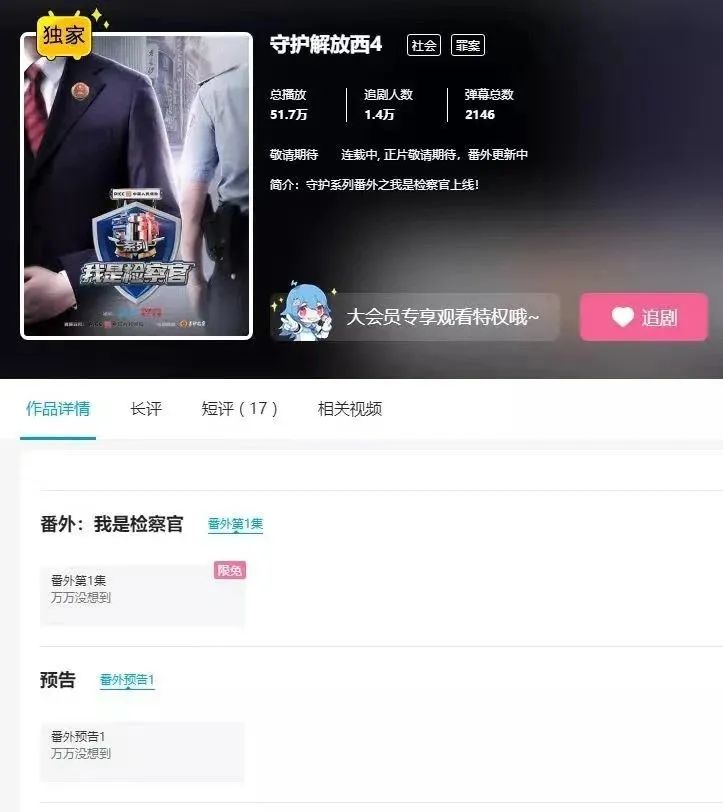Tap the 追剧 follow button
723x812 pixels.
pos(644,317)
